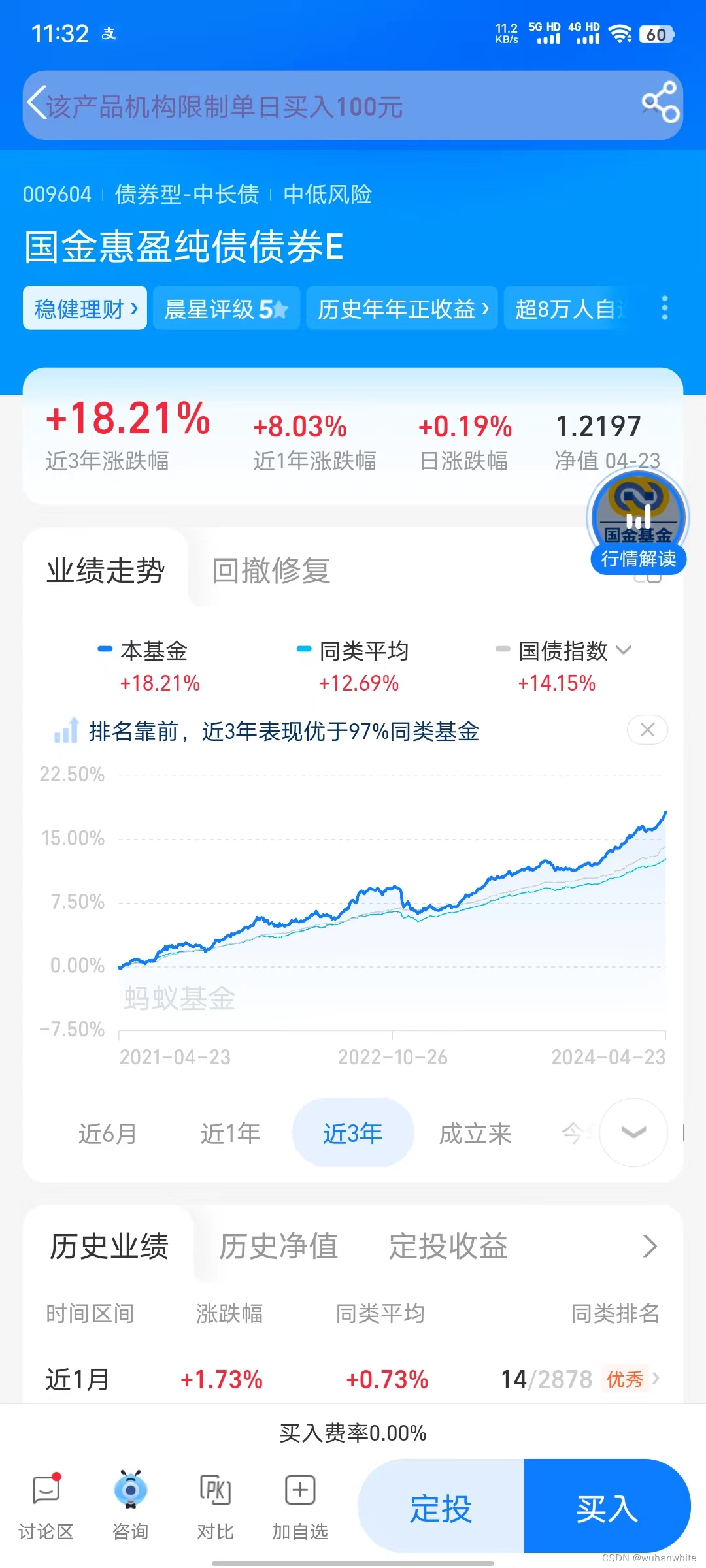
Task: Open 行情解读 floating badge
Action: tap(637, 524)
